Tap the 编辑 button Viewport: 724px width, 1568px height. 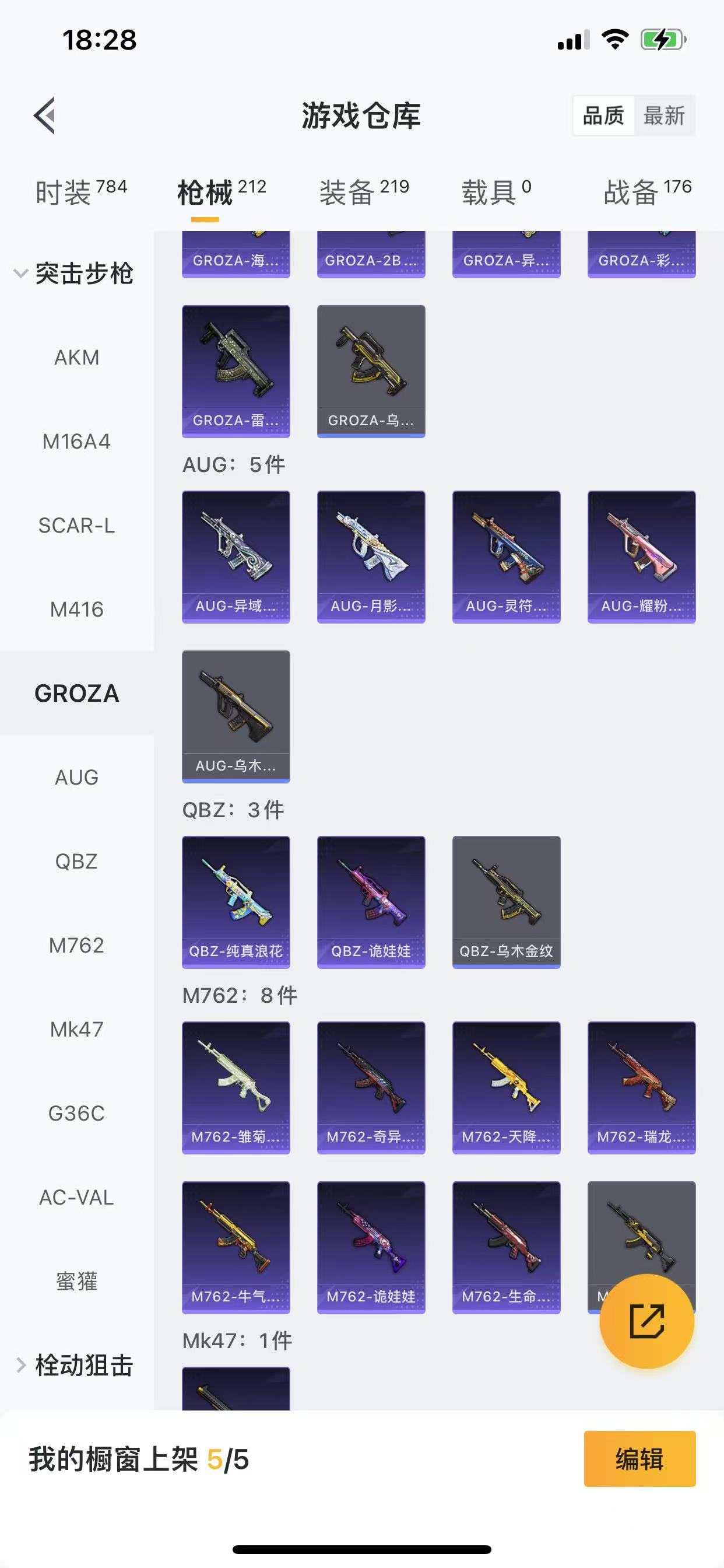(639, 1459)
